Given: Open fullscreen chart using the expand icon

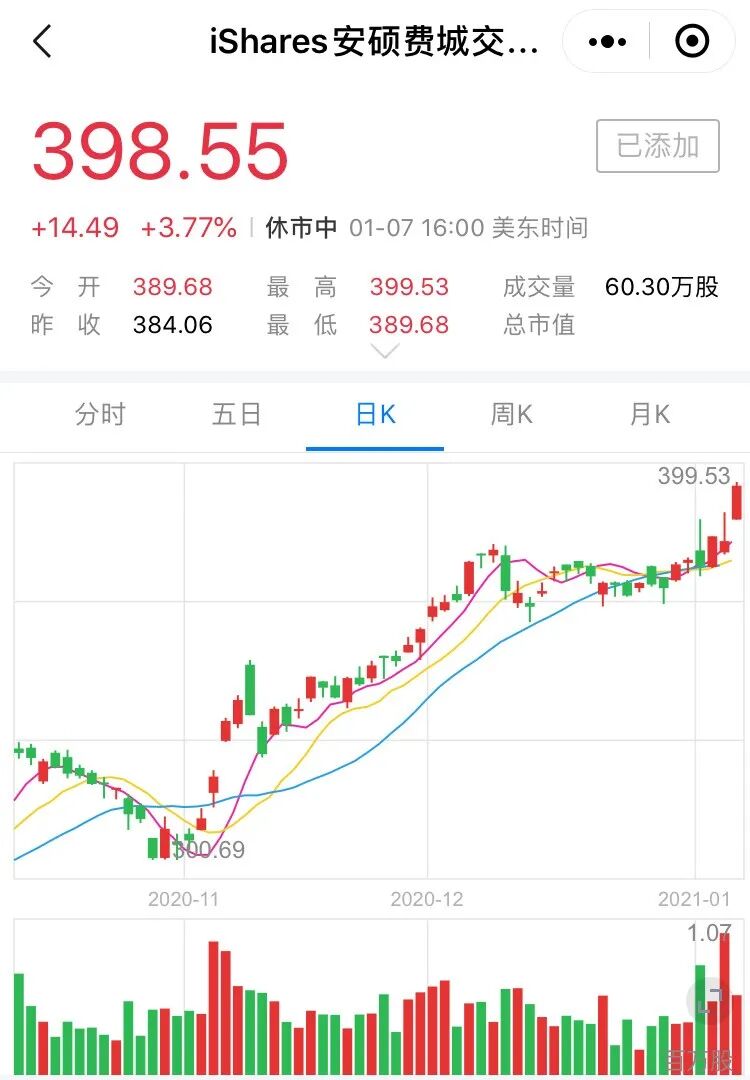Looking at the screenshot, I should tap(709, 999).
